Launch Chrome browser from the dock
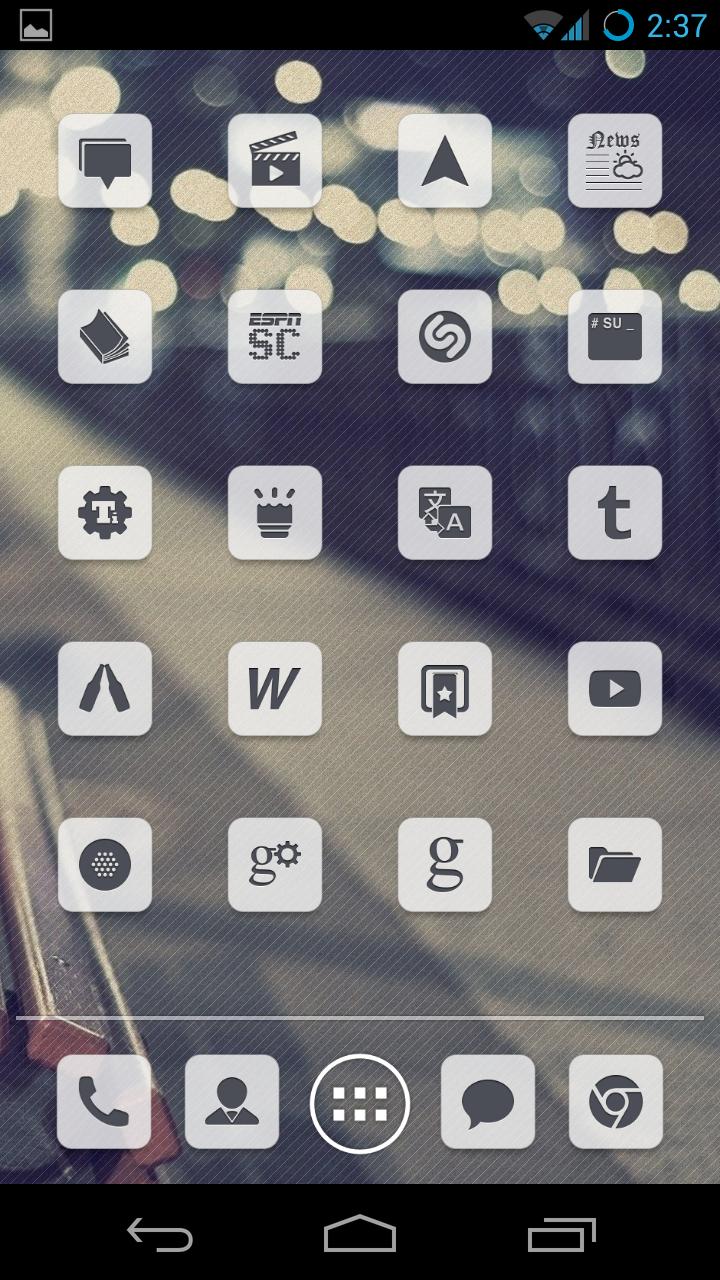Image resolution: width=720 pixels, height=1280 pixels. point(616,1102)
